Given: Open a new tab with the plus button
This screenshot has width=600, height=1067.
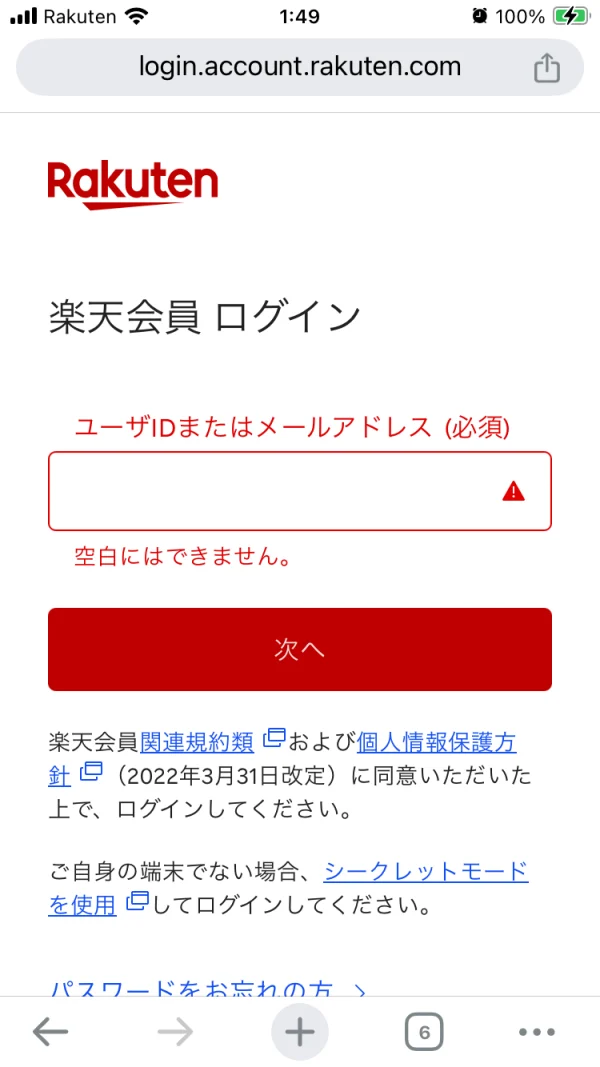Looking at the screenshot, I should point(299,1032).
